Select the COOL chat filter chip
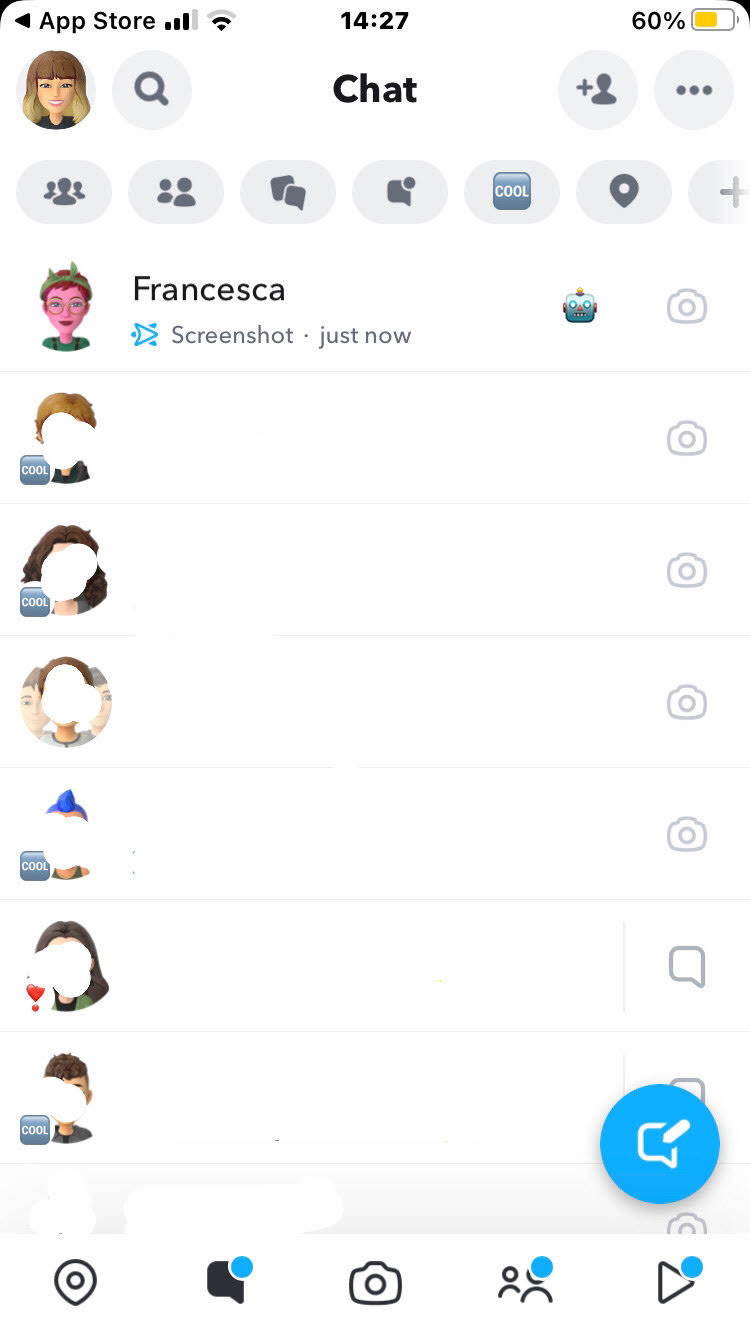The width and height of the screenshot is (750, 1334). [x=512, y=191]
